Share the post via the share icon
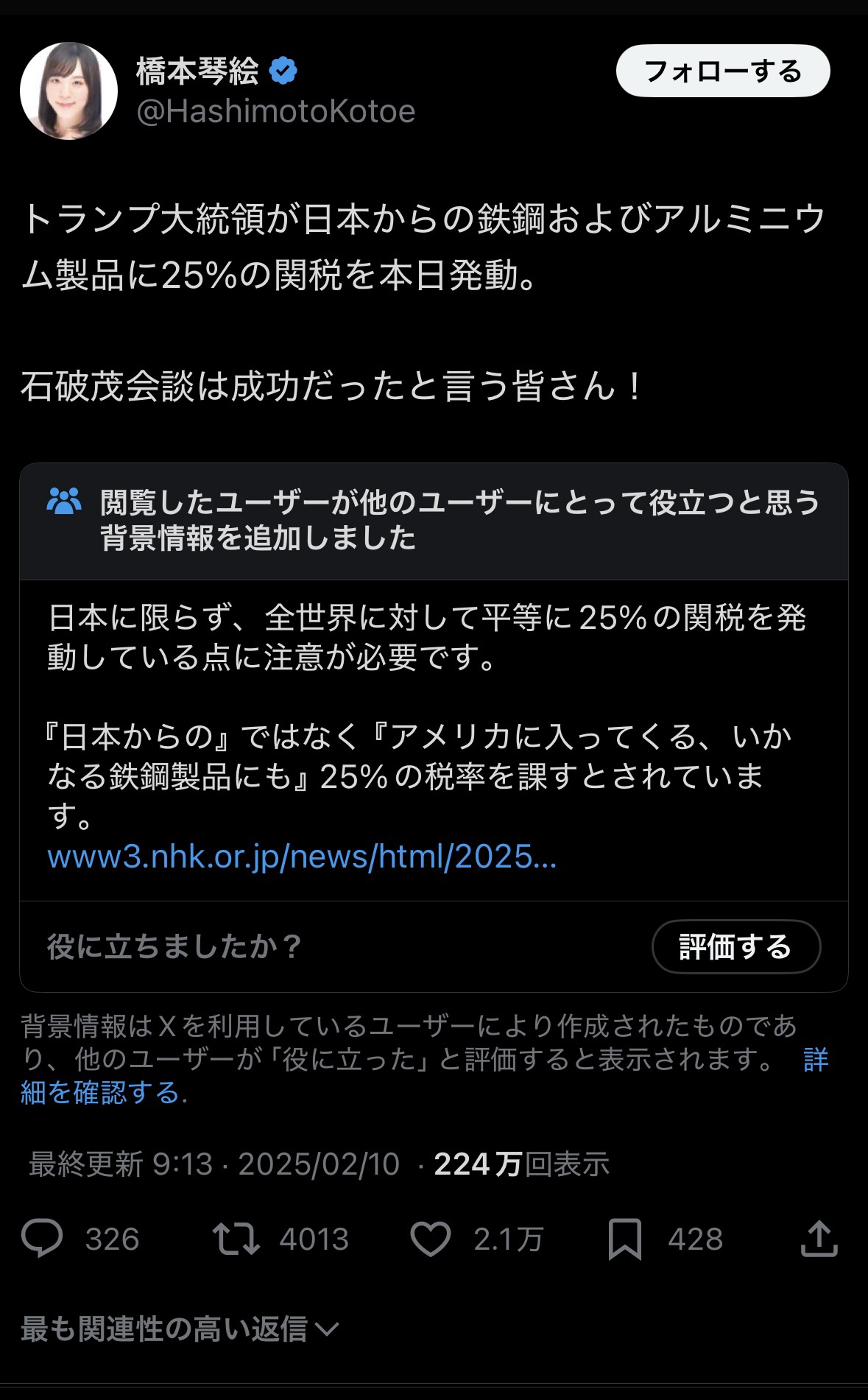Screen dimensions: 868x1400 (x=819, y=1238)
